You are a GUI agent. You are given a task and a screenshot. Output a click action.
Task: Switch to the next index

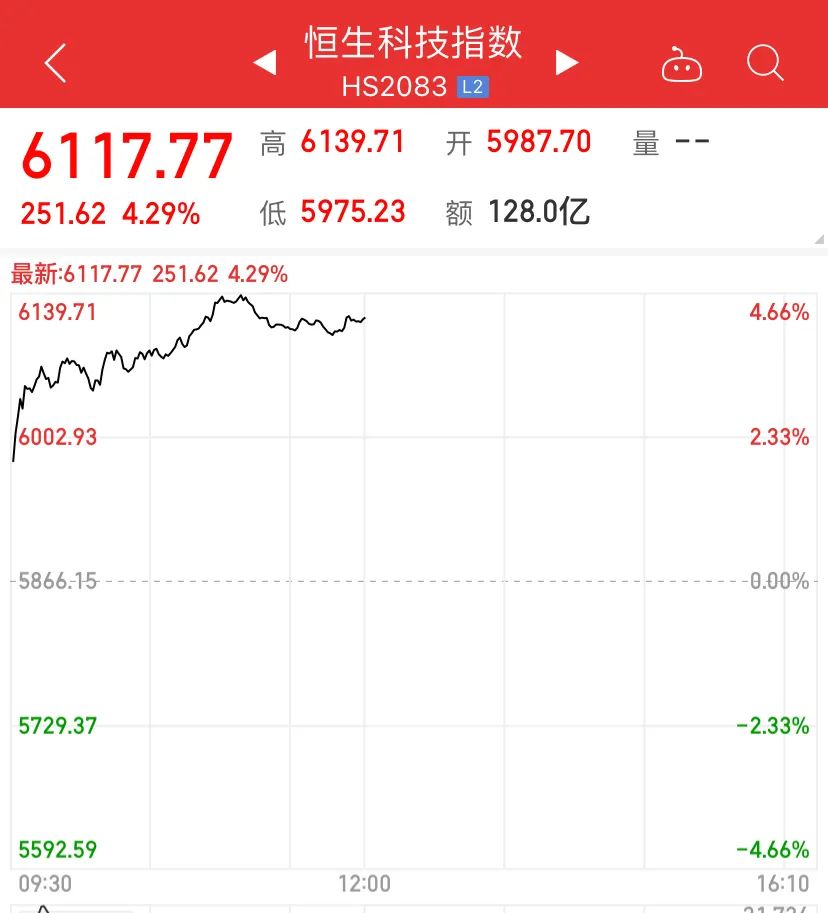(x=567, y=63)
